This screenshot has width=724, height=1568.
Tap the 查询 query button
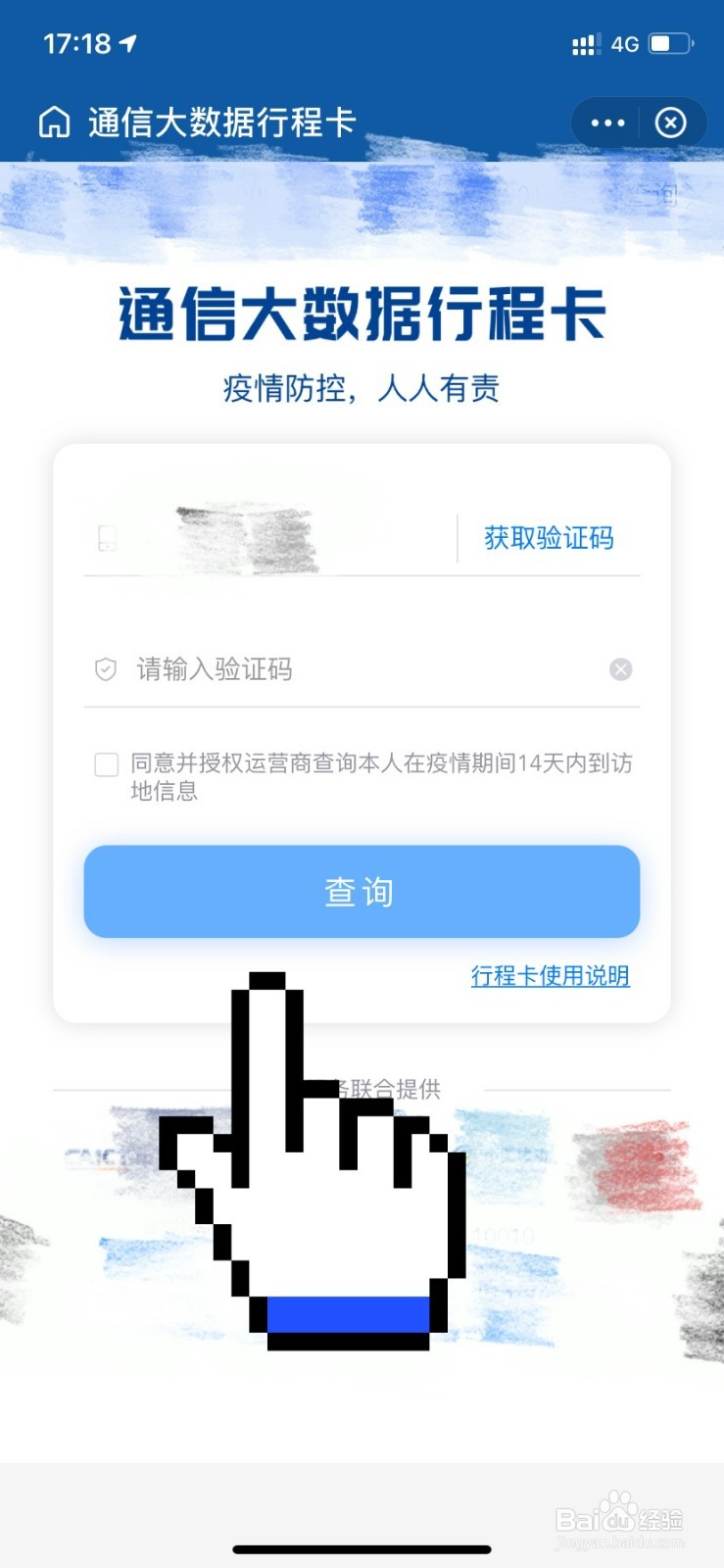tap(362, 891)
